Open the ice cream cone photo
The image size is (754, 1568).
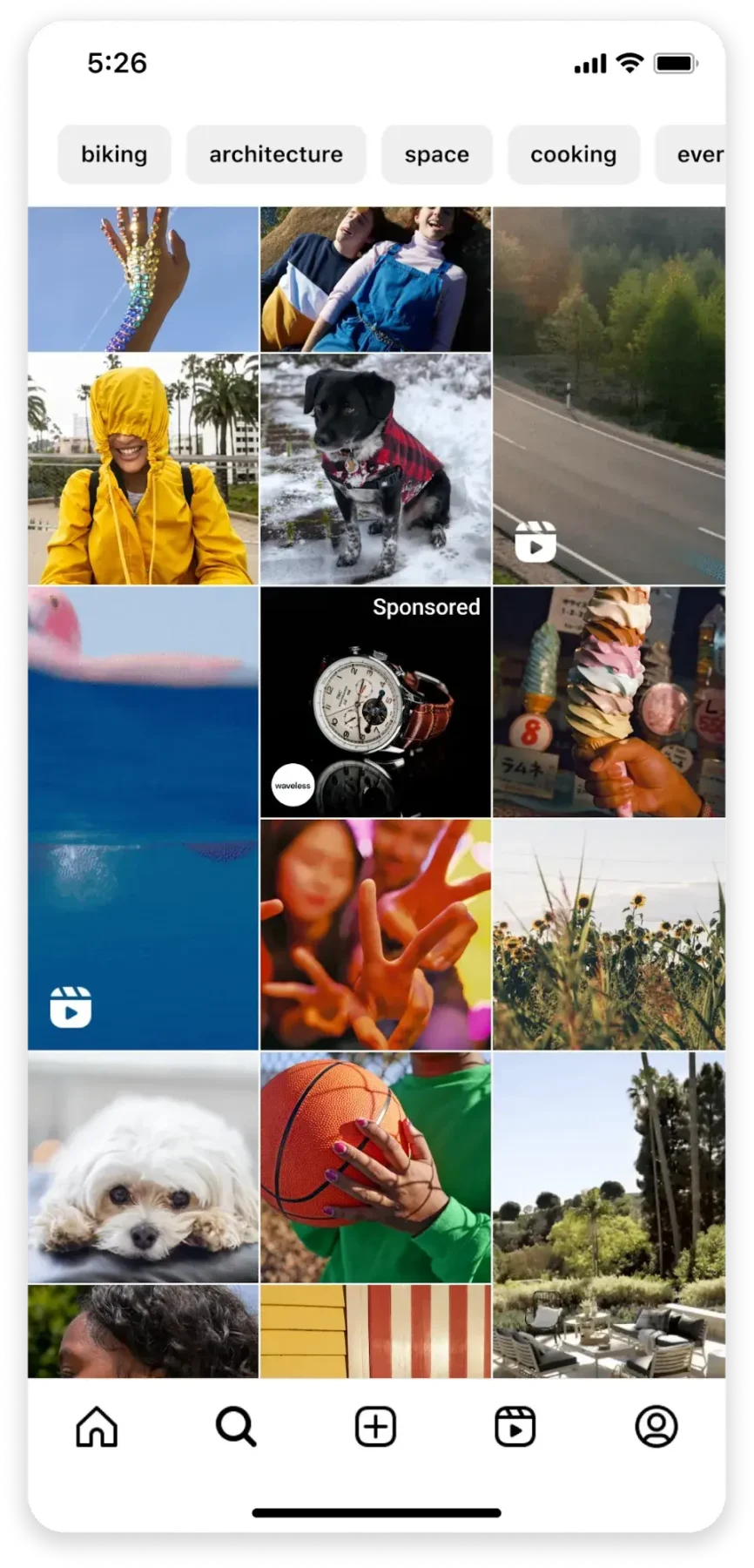[609, 702]
